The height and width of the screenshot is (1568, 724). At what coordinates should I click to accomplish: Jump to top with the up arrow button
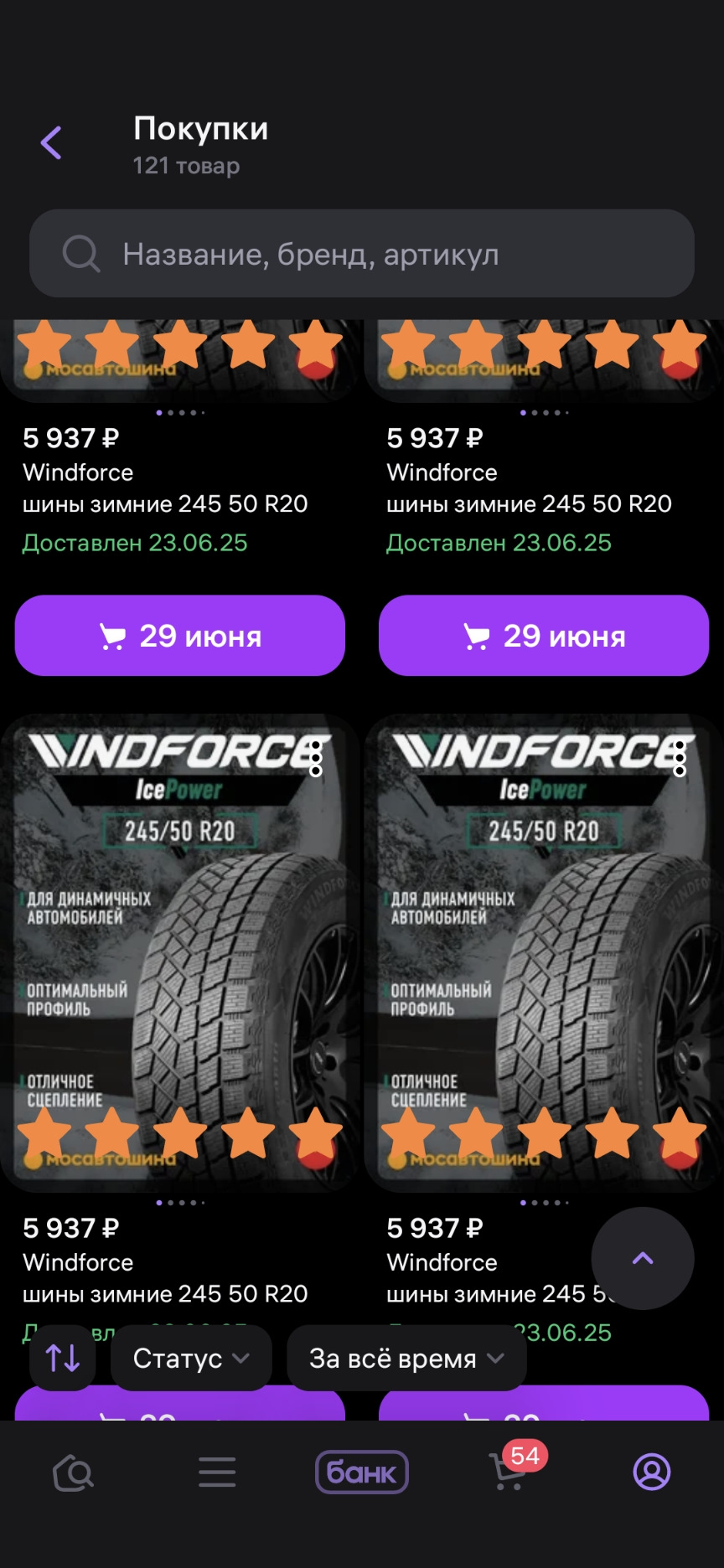643,1258
